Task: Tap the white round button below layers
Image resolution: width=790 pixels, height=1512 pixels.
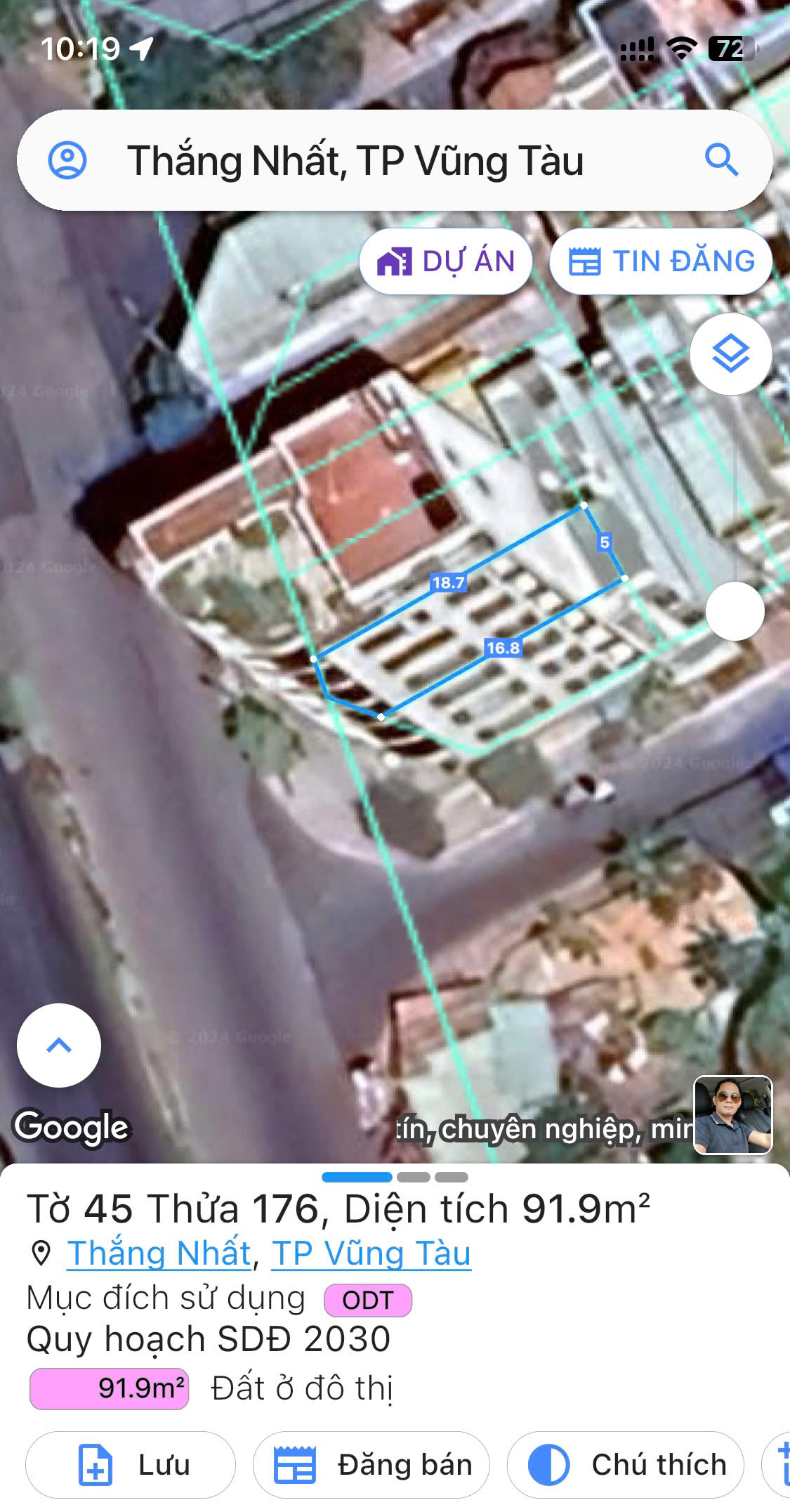Action: [735, 611]
